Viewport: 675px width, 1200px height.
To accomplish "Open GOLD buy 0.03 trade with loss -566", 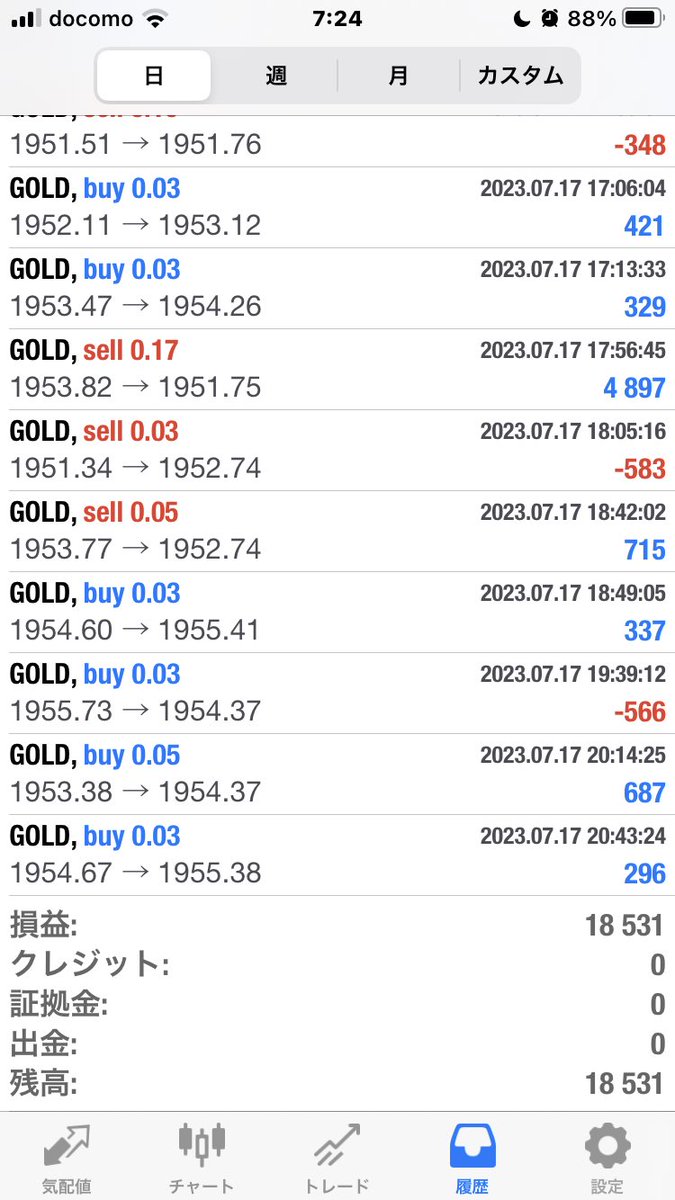I will click(337, 693).
